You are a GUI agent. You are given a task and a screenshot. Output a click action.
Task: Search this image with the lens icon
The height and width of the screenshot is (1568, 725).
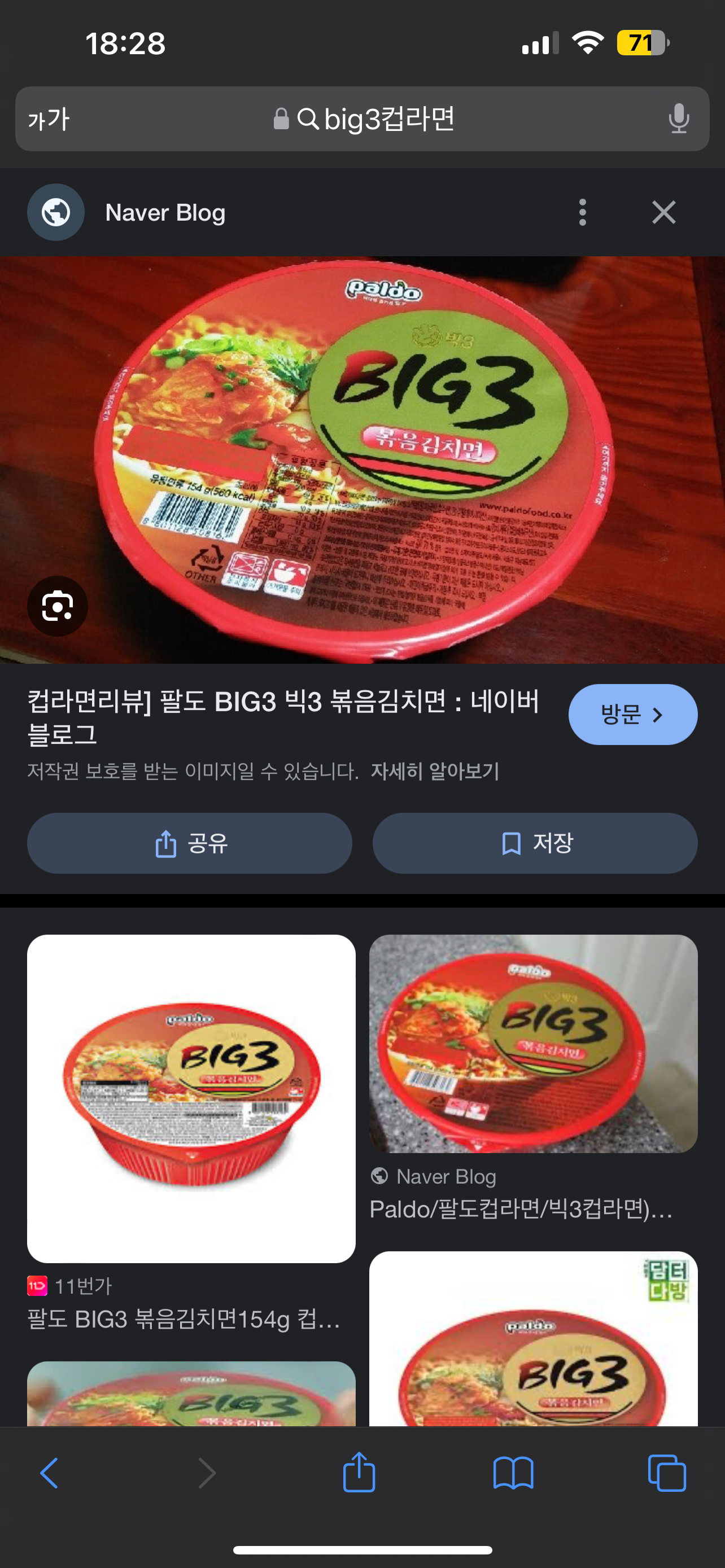tap(57, 606)
